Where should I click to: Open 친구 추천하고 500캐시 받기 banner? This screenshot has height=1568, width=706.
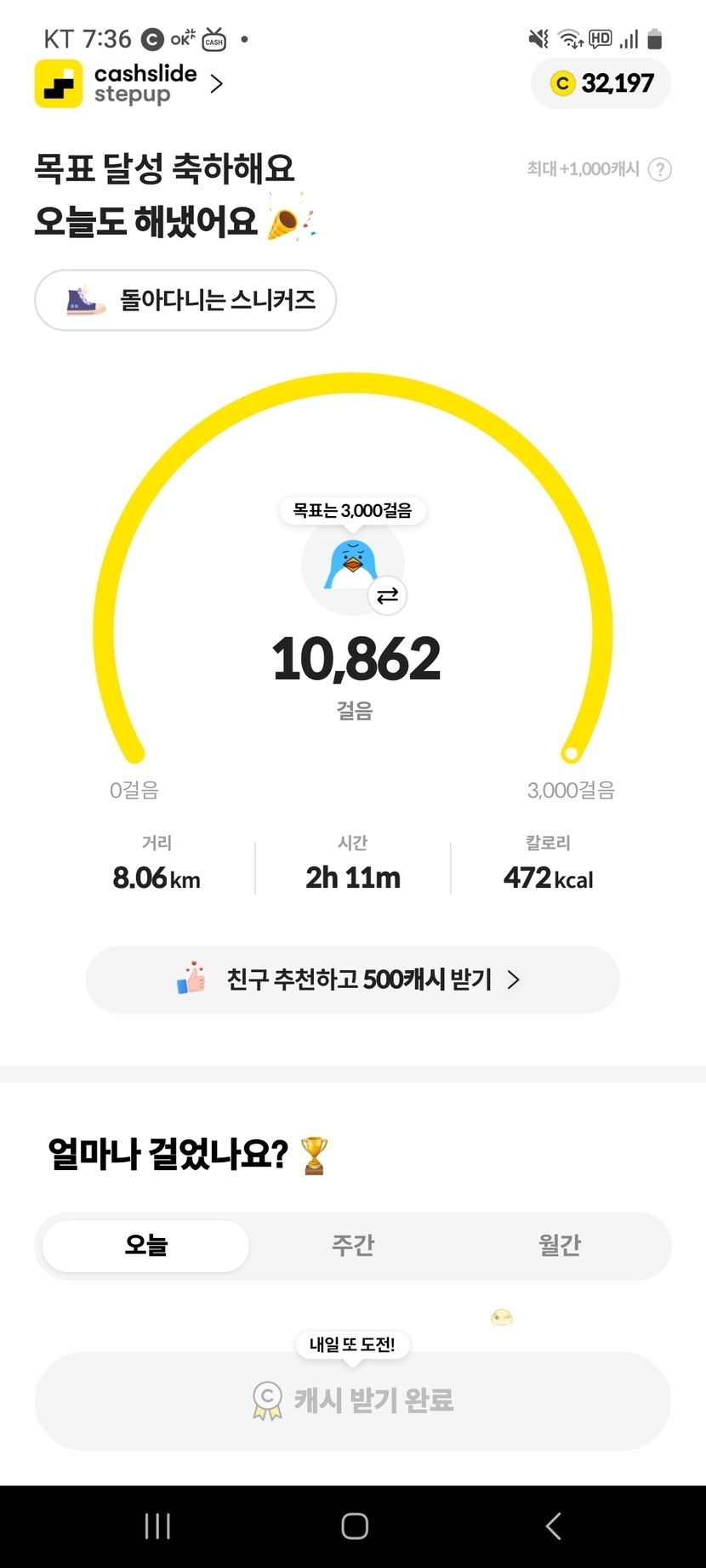click(352, 980)
